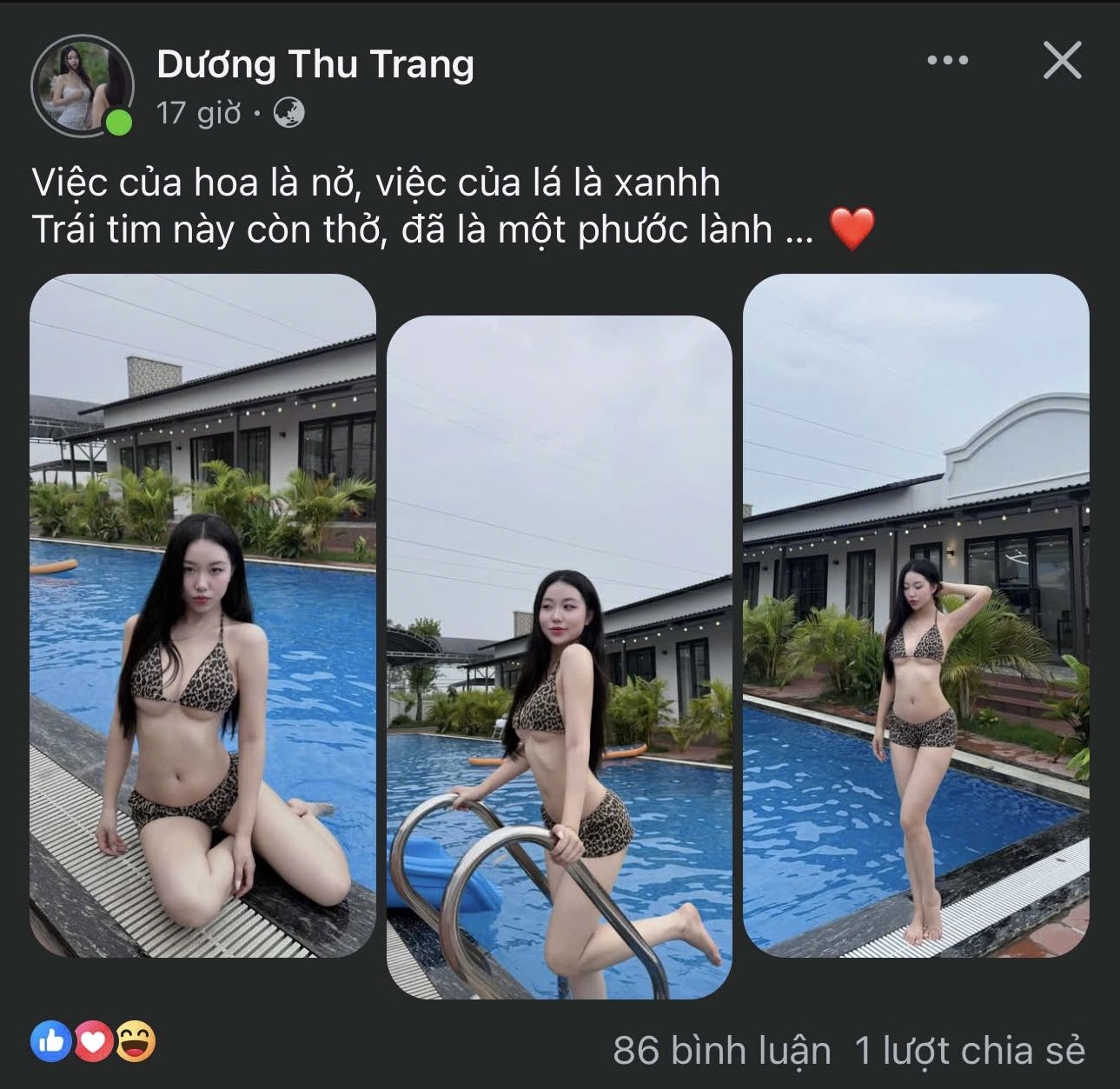Screen dimensions: 1120x1089
Task: Dismiss the post with the X button
Action: 1062,61
